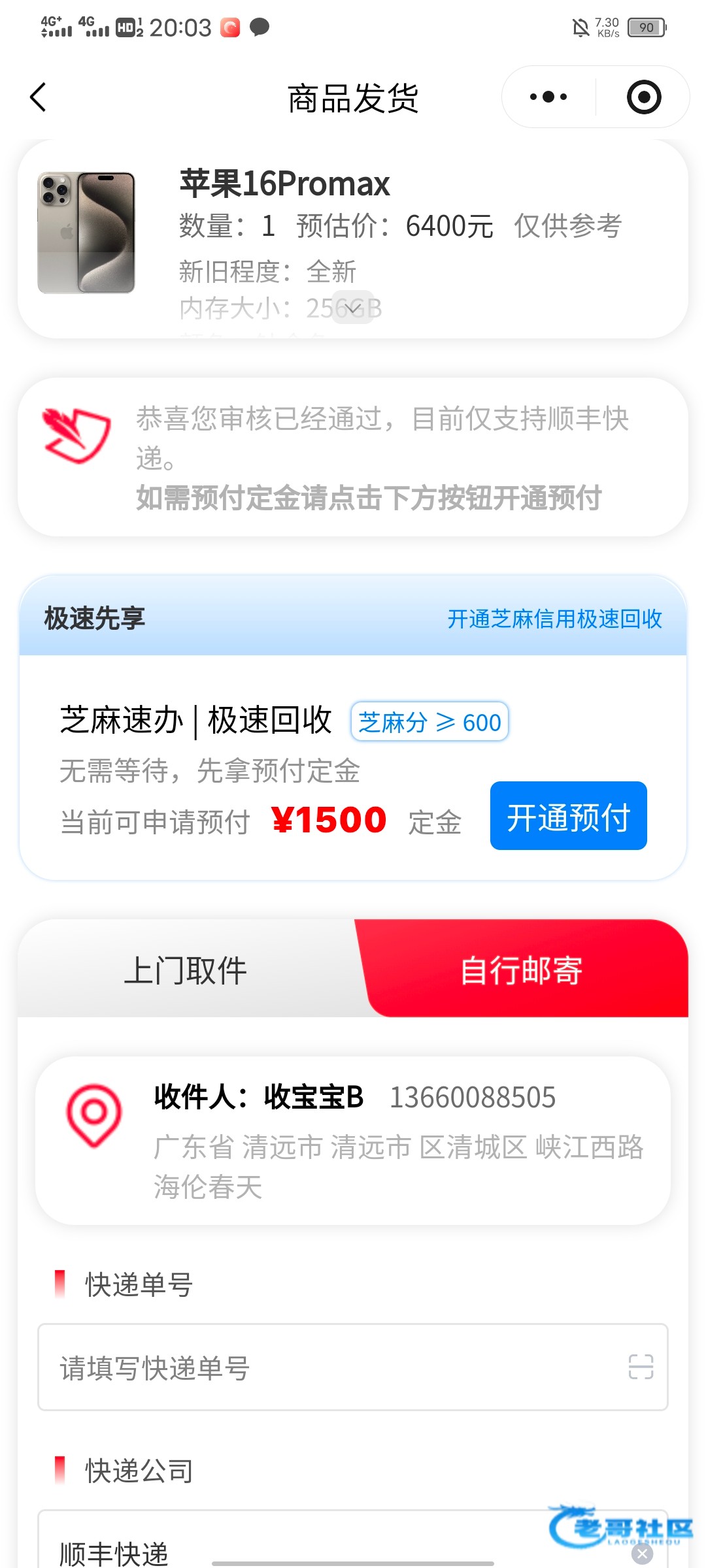Scan the tracking number barcode
706x1568 pixels.
[x=641, y=1367]
